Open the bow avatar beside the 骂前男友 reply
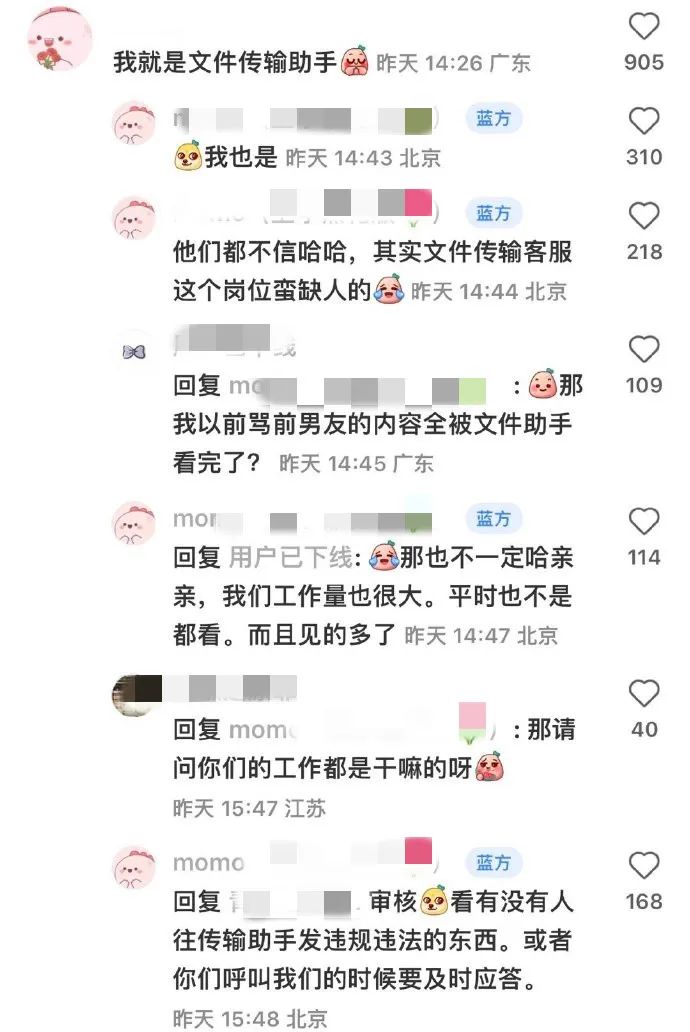690x1032 pixels. (136, 351)
